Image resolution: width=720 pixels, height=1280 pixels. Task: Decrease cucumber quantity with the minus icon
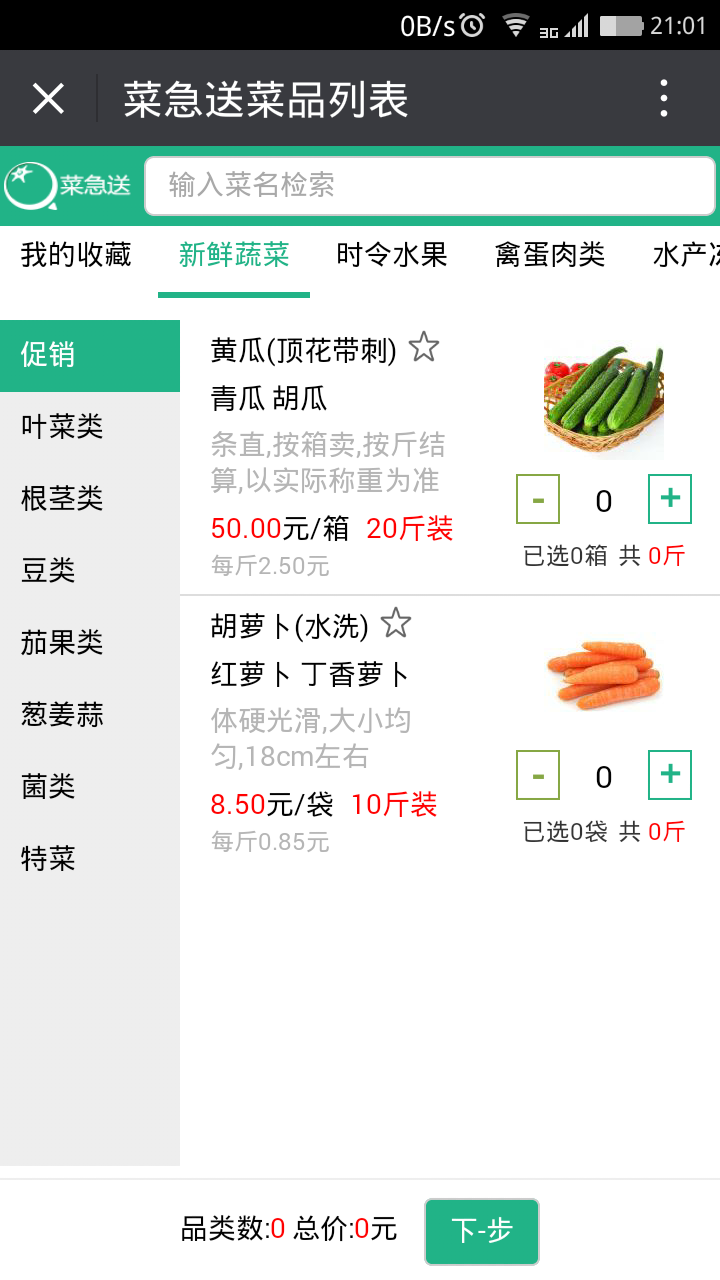(538, 499)
